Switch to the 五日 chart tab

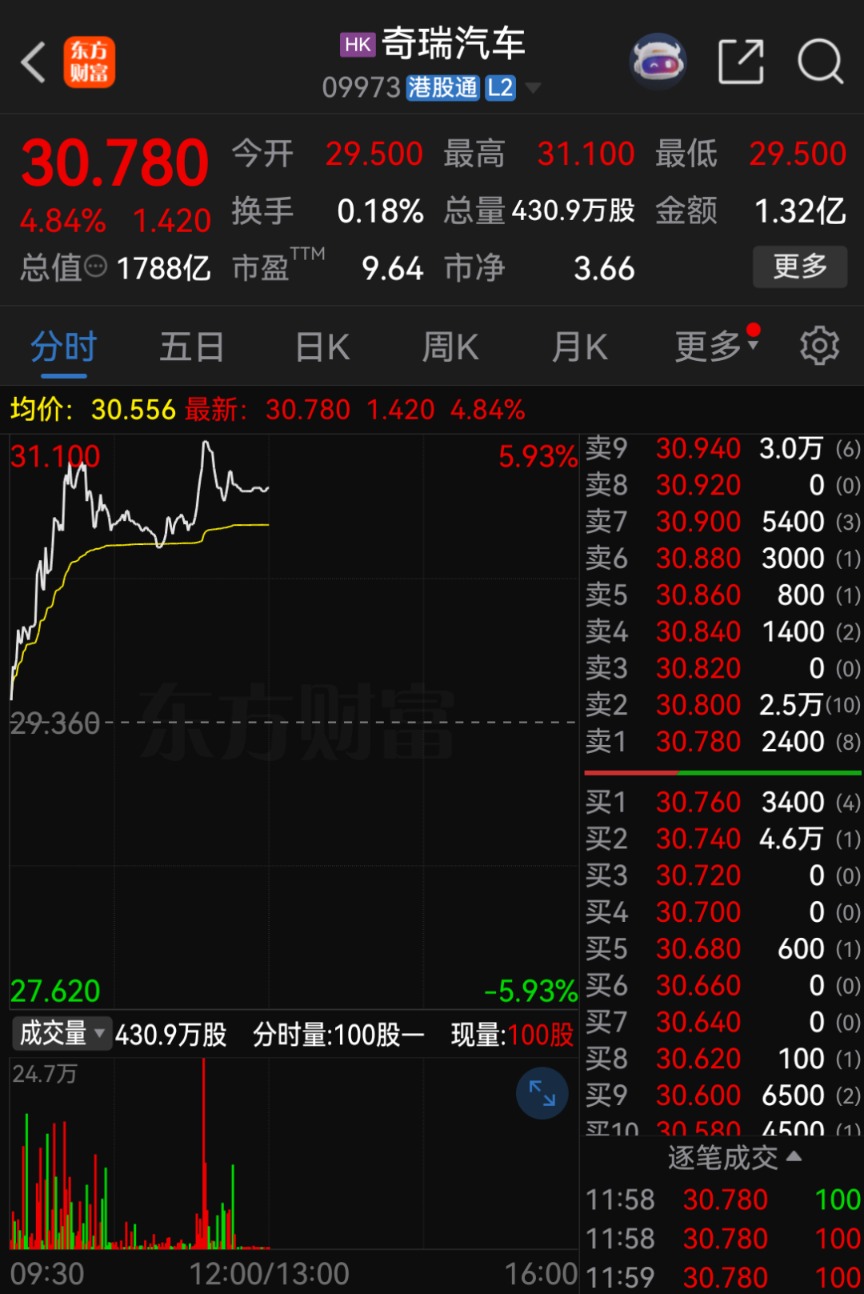pyautogui.click(x=191, y=347)
